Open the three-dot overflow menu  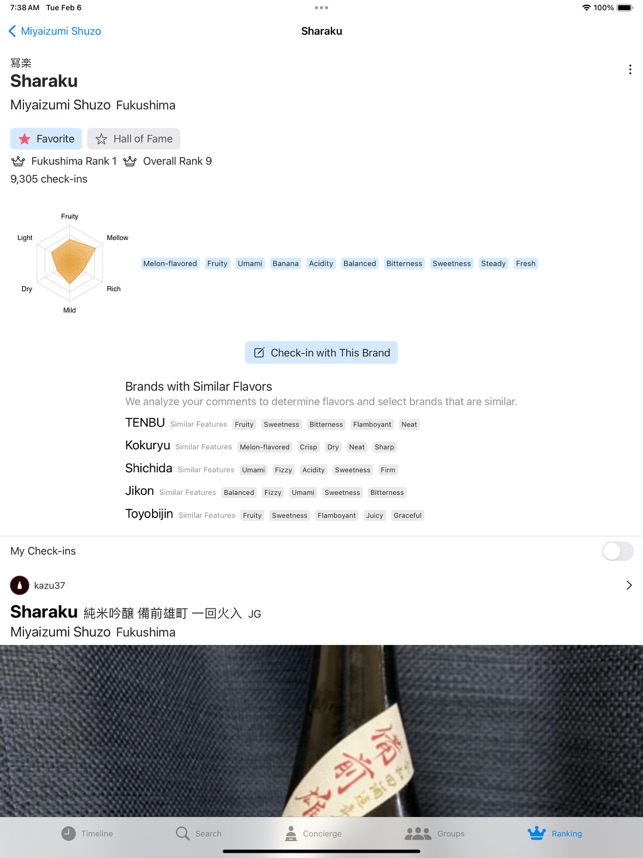point(629,70)
